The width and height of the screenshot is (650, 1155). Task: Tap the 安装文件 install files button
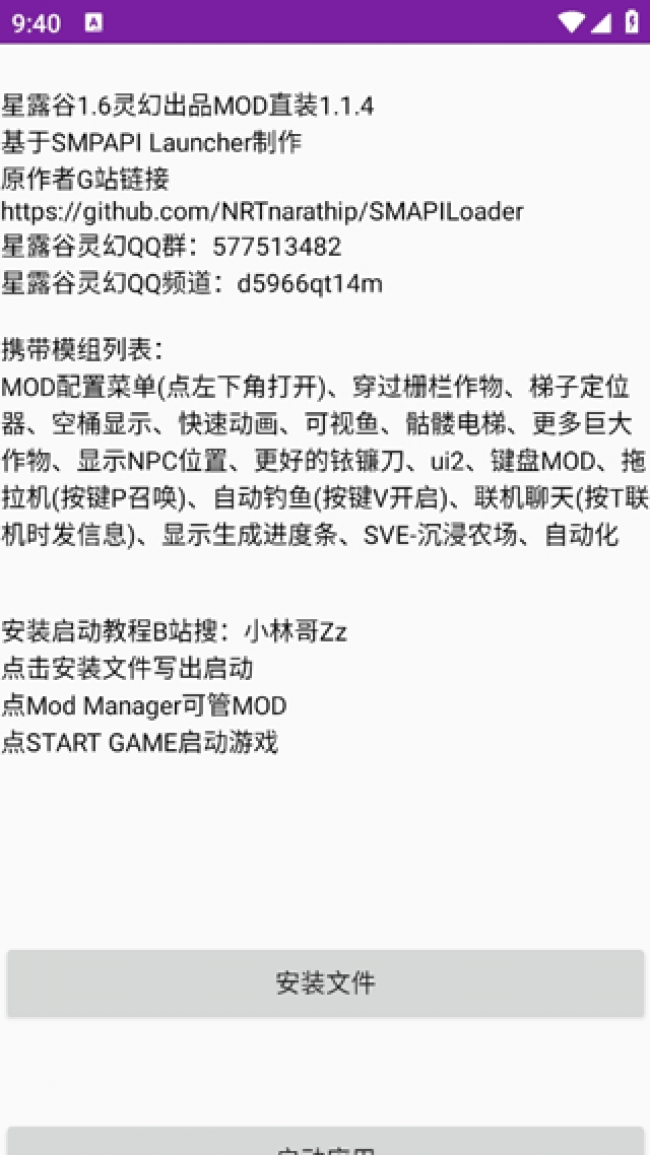[x=325, y=983]
